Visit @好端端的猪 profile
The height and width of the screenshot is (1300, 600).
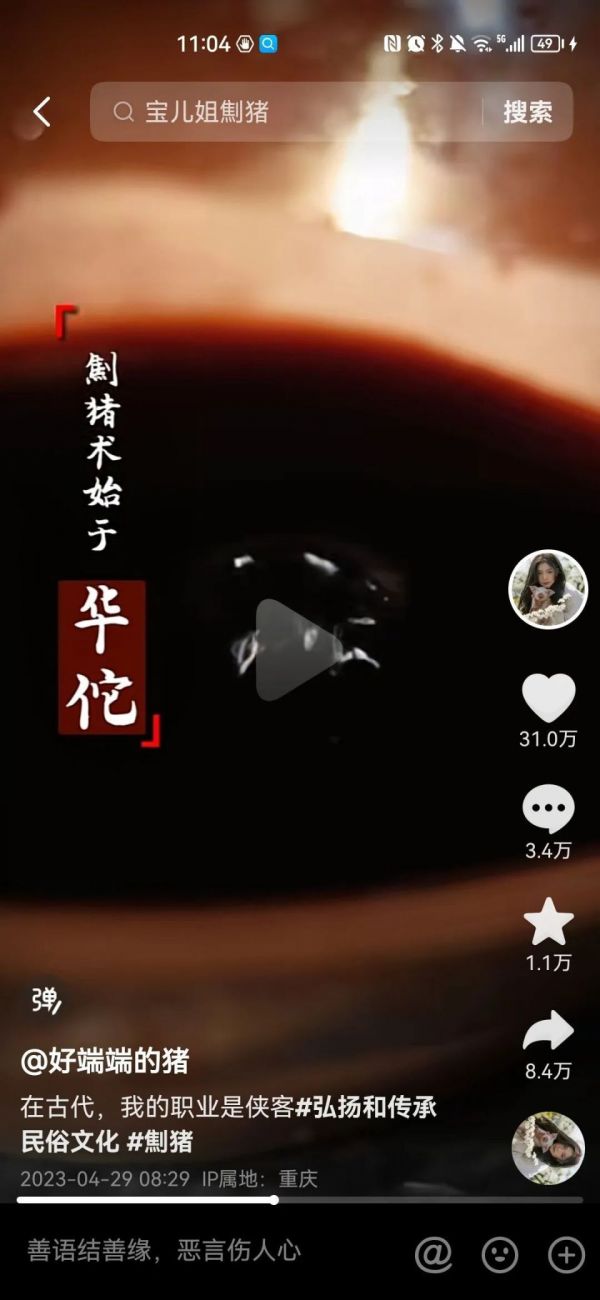point(106,1061)
